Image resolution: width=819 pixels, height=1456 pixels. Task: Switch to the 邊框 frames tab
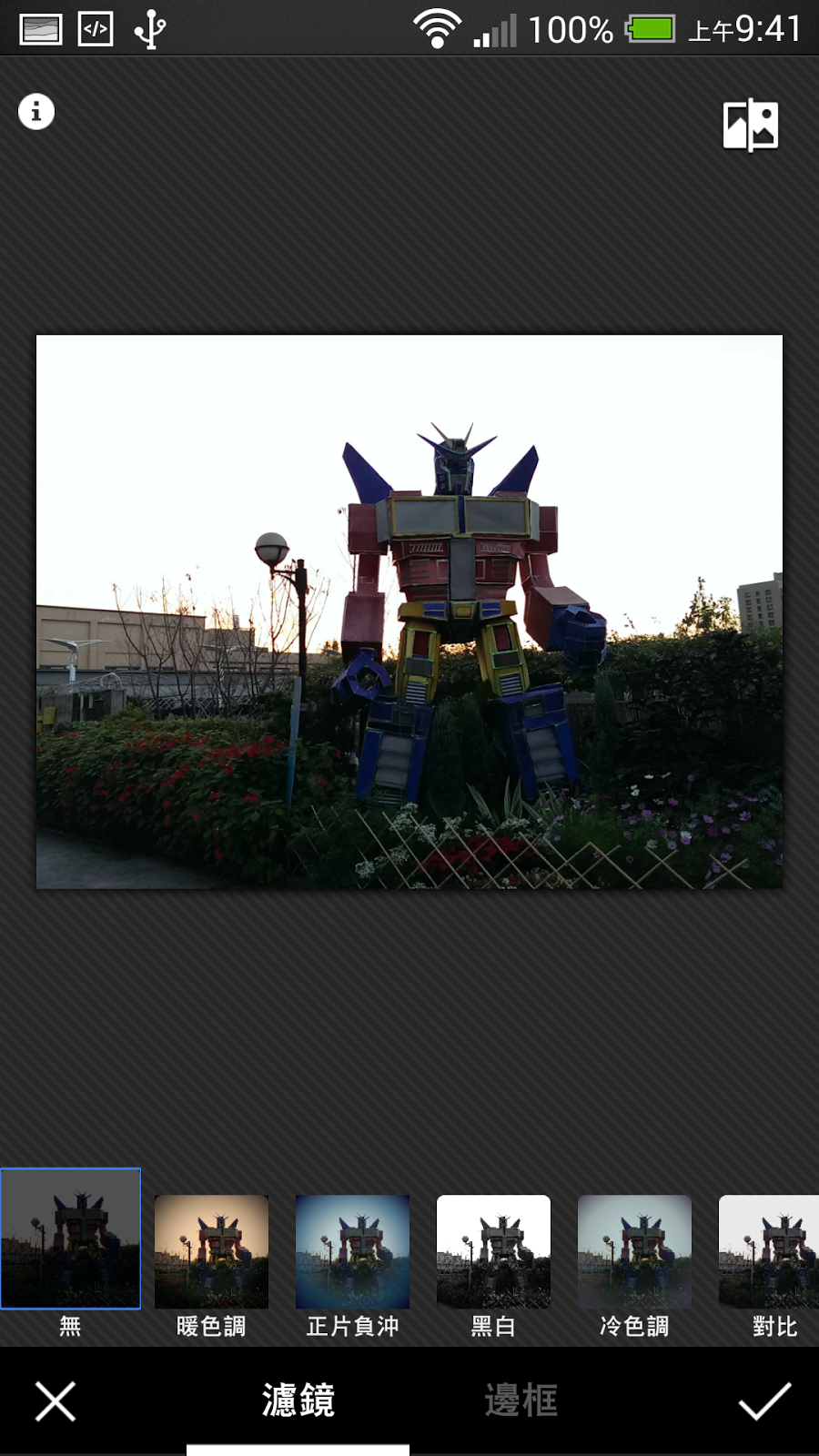pos(521,1401)
